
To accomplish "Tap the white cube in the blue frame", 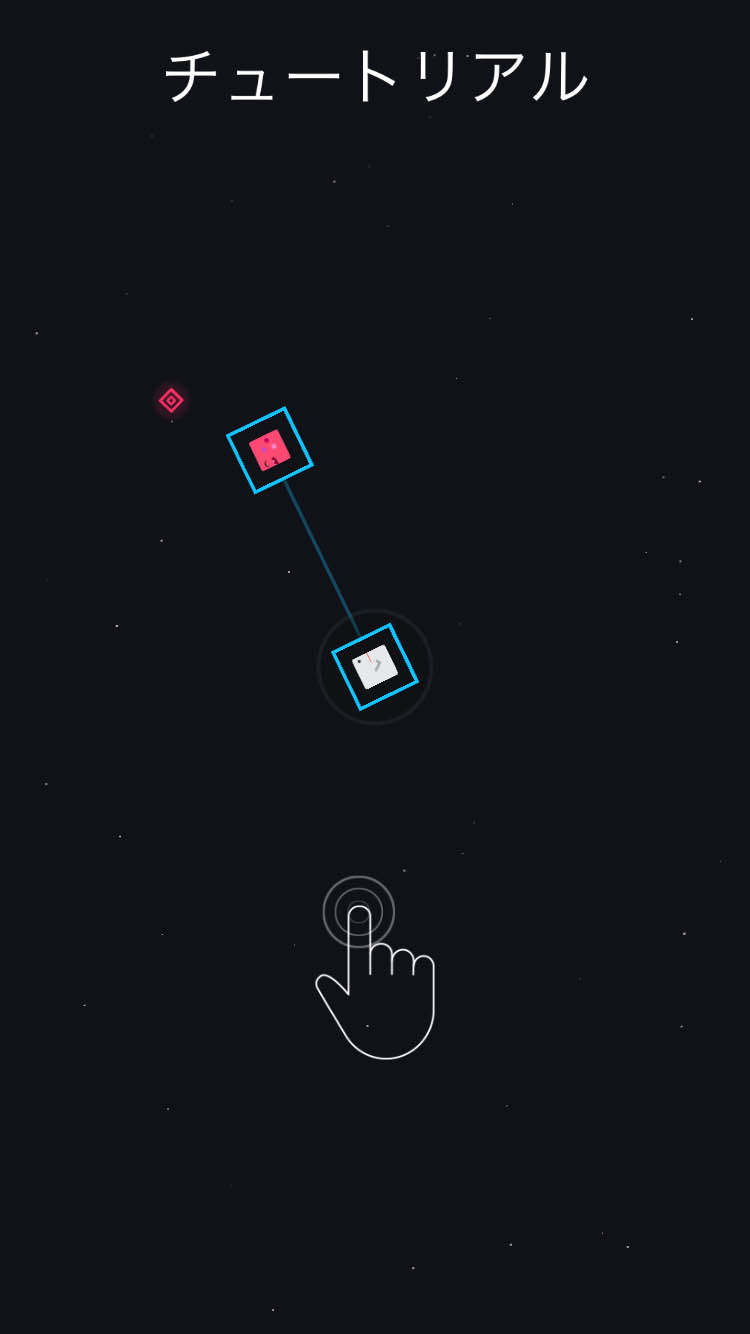I will point(375,667).
